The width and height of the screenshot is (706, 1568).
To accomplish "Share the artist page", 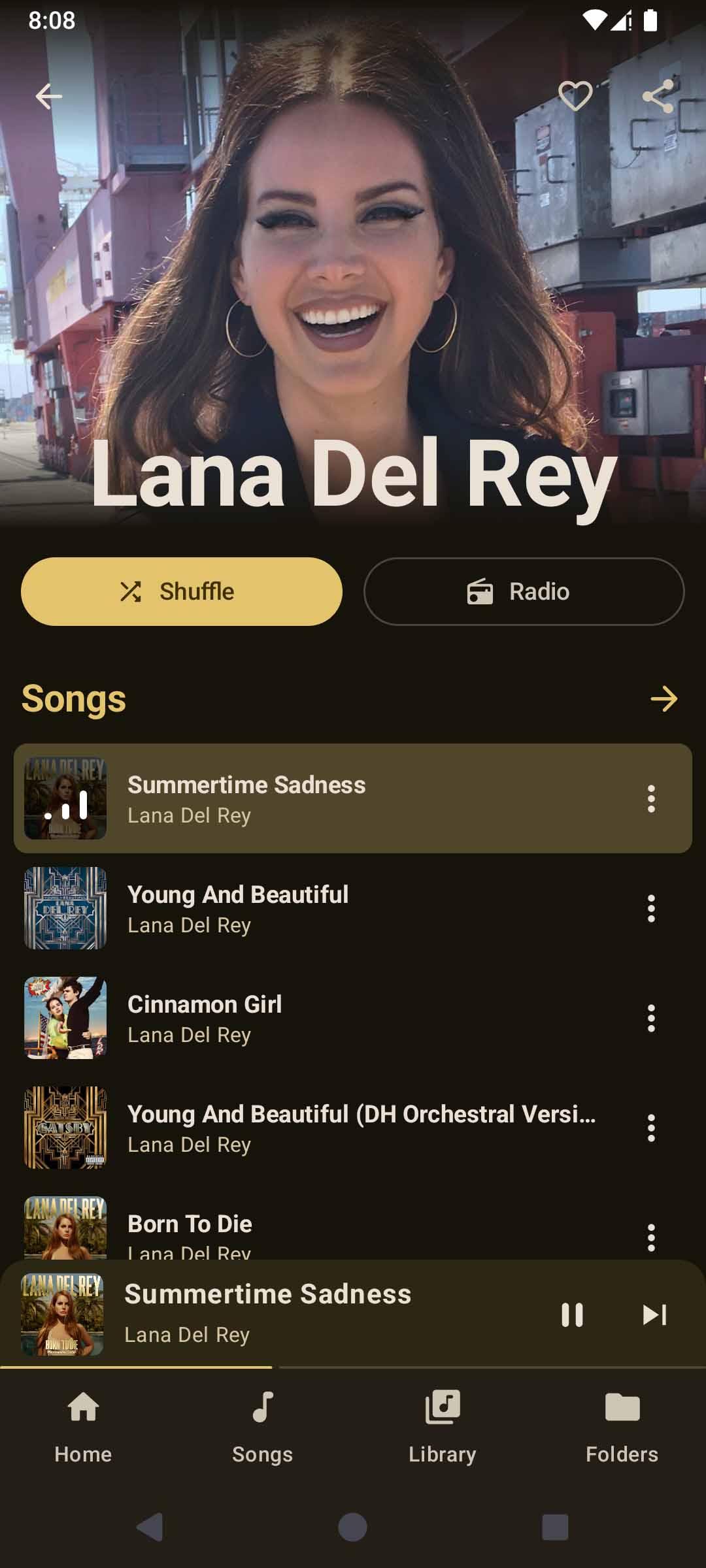I will click(x=658, y=97).
